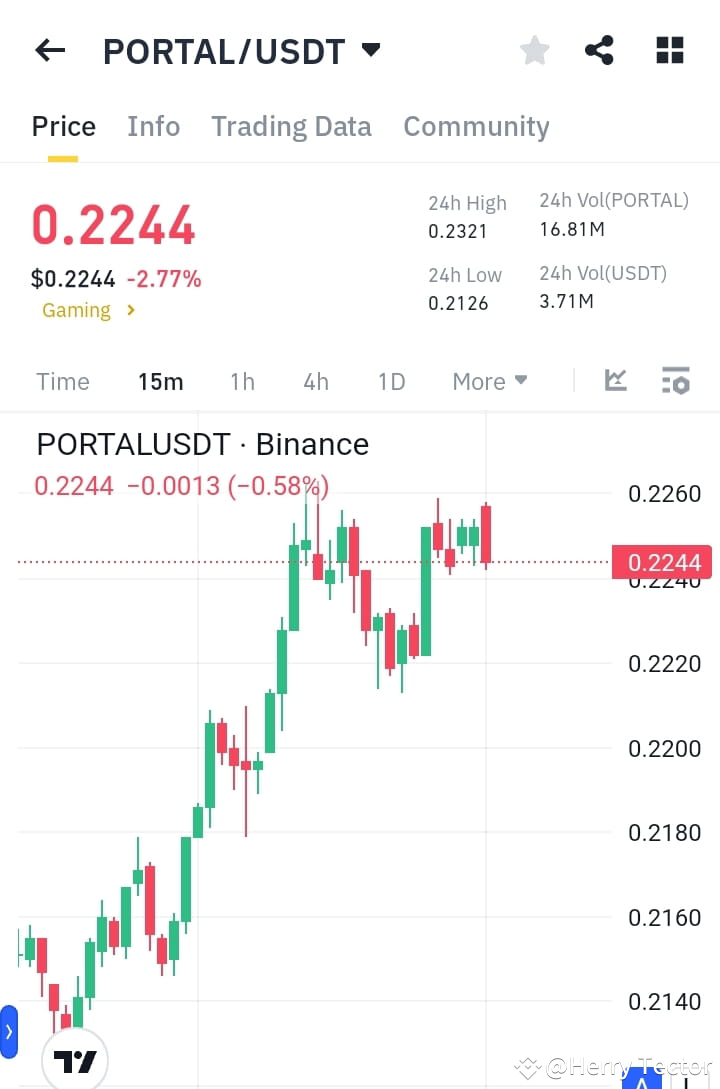720x1089 pixels.
Task: Tap the Gaming category chevron
Action: coord(129,310)
